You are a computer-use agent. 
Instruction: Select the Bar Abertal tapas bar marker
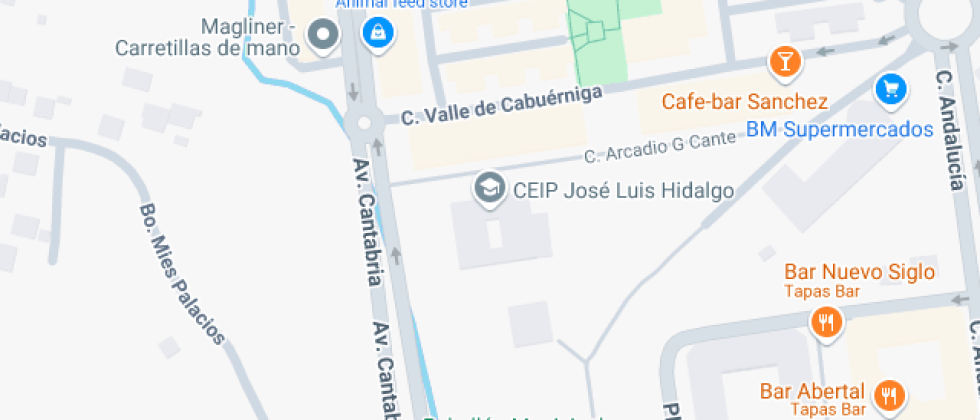(887, 393)
